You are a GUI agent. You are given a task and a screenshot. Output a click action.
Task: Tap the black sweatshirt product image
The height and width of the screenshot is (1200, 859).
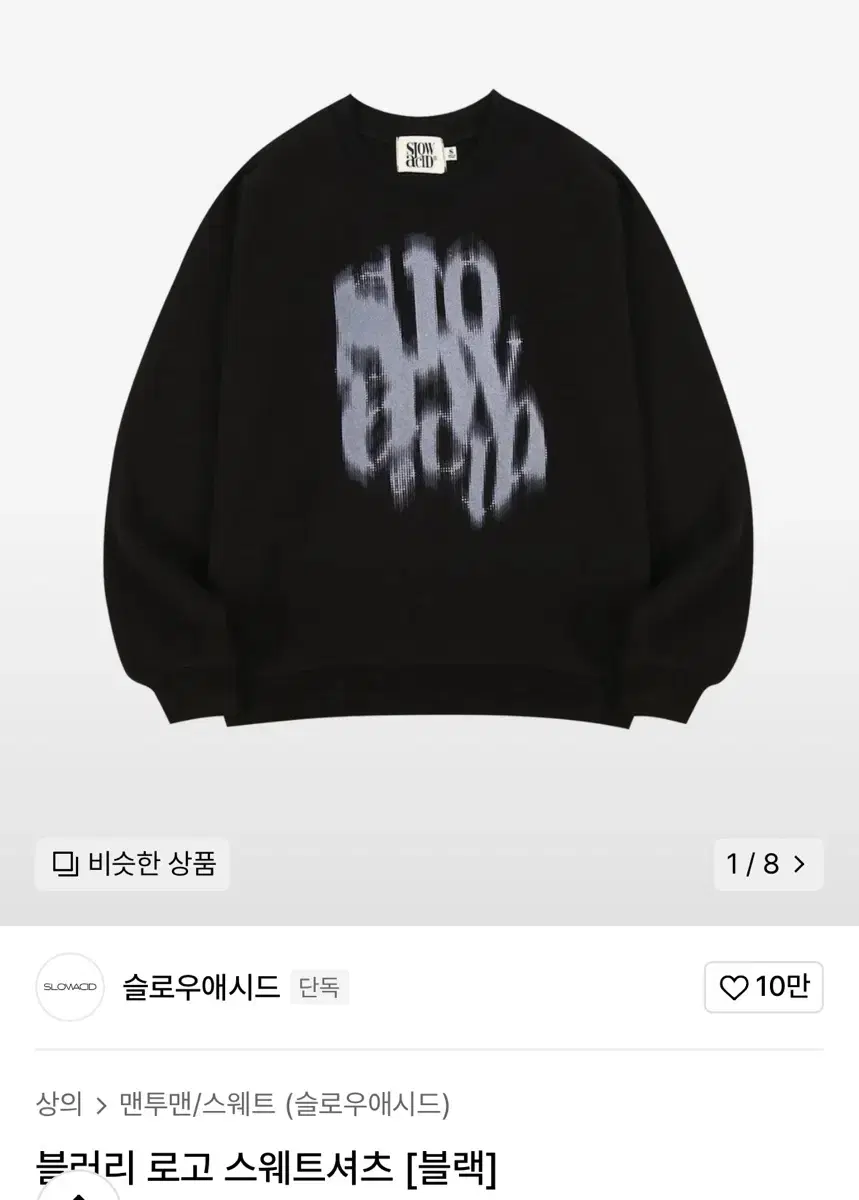(429, 410)
